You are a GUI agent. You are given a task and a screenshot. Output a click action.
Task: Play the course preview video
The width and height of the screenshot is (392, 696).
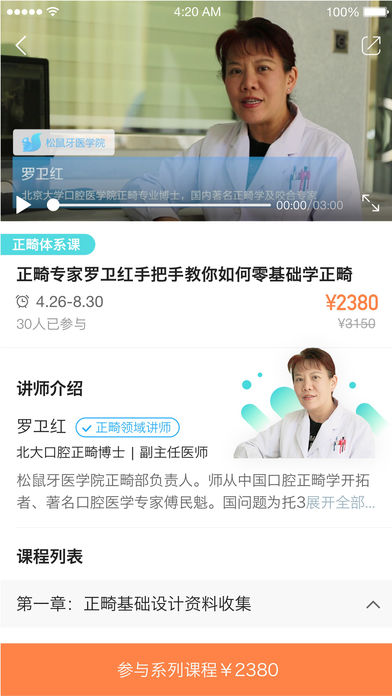[x=24, y=205]
